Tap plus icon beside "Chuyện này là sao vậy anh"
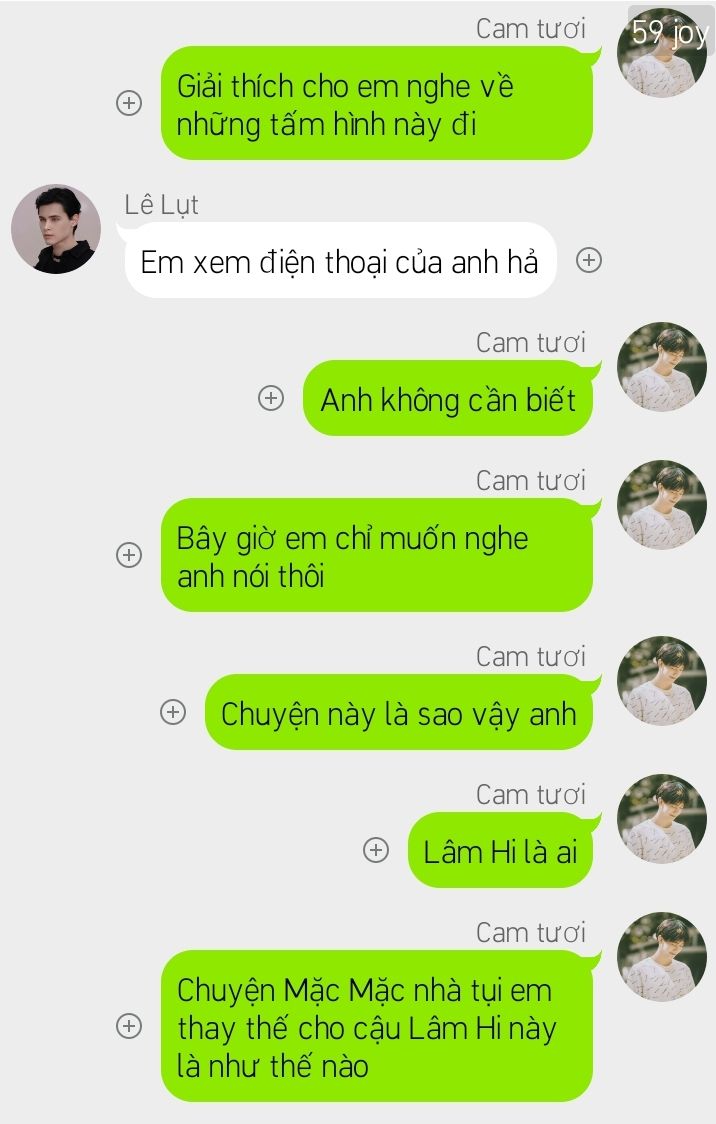Viewport: 716px width, 1124px height. click(173, 712)
